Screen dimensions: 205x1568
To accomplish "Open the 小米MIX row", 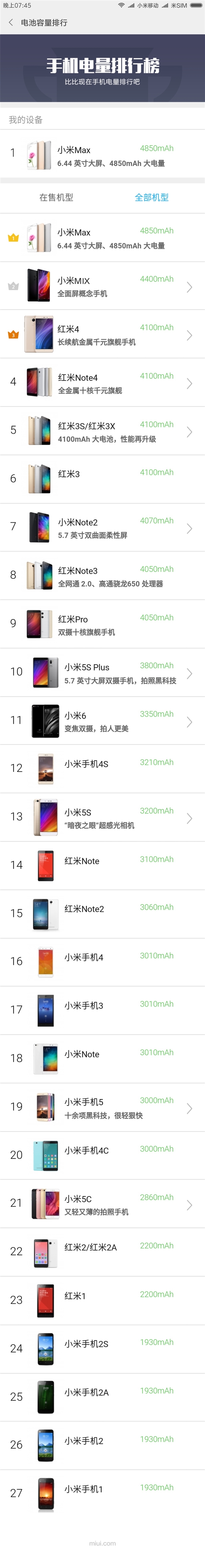I will 102,286.
